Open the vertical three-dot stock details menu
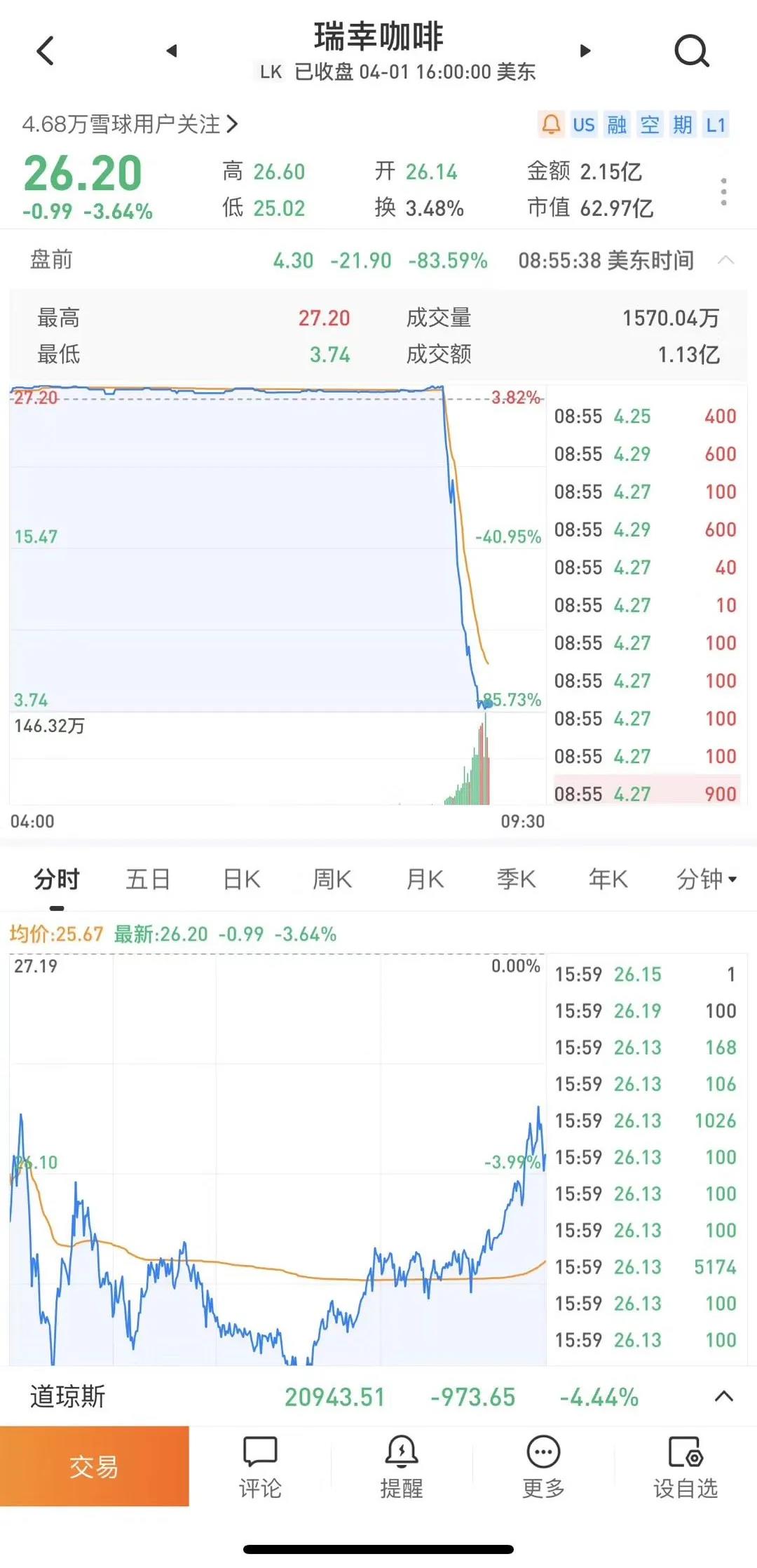The width and height of the screenshot is (757, 1568). click(x=723, y=191)
